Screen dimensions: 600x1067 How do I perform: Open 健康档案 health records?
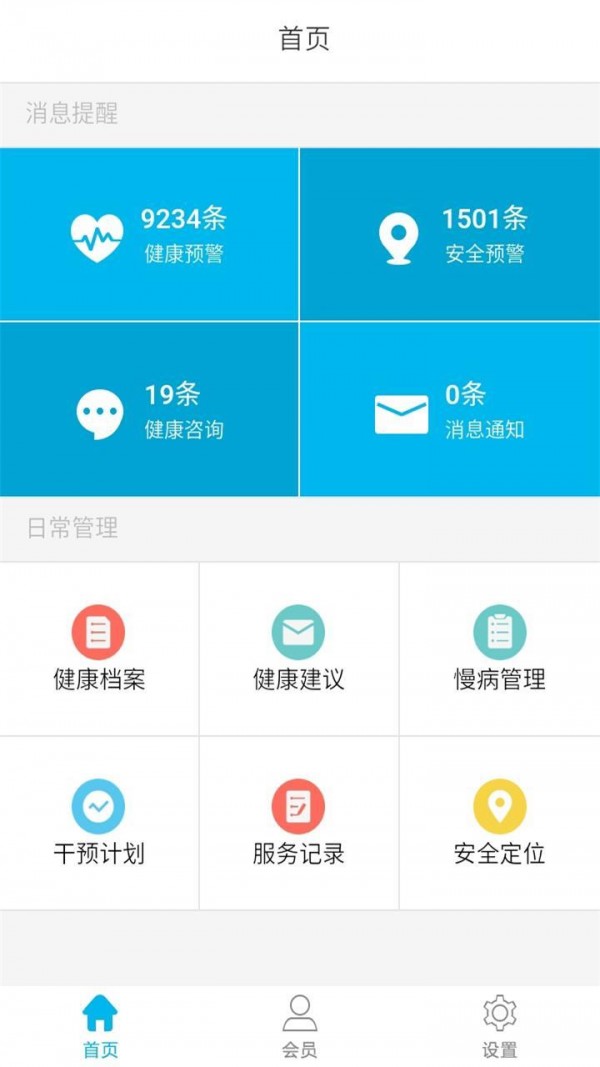[x=99, y=649]
